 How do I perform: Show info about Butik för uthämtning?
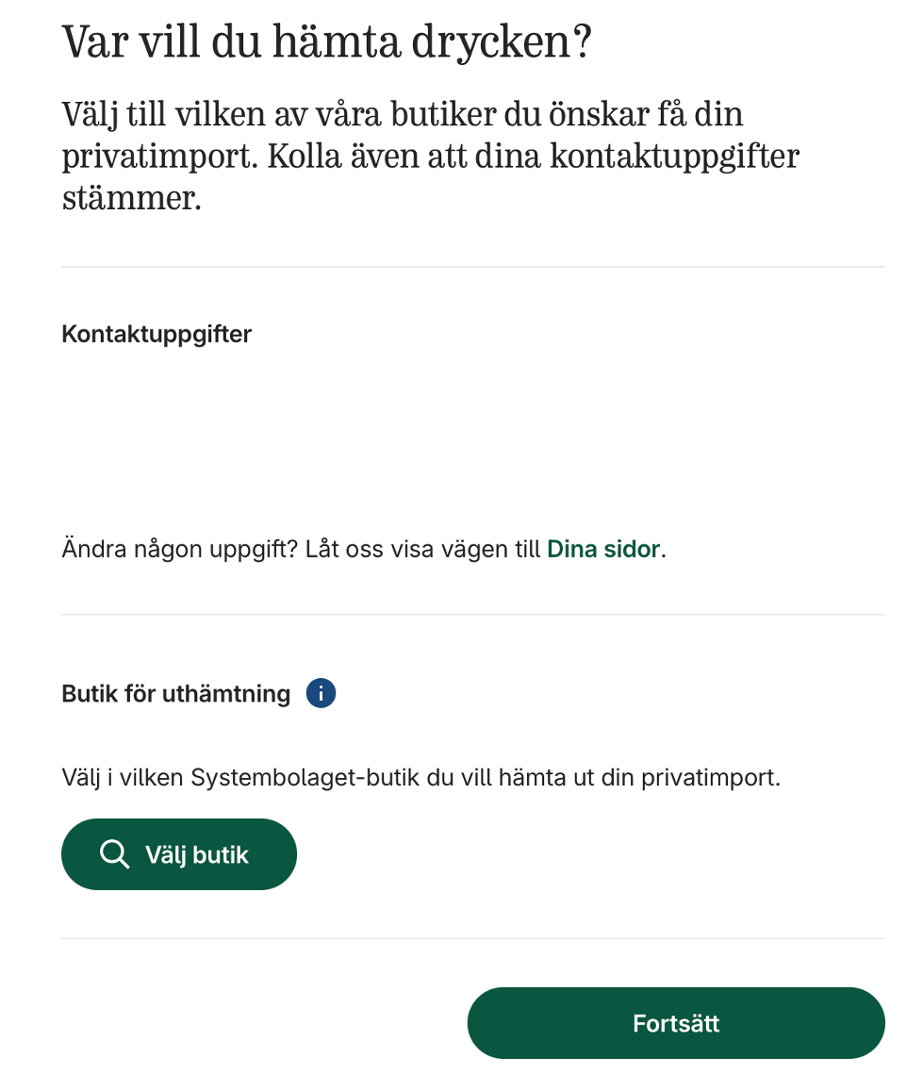[320, 693]
